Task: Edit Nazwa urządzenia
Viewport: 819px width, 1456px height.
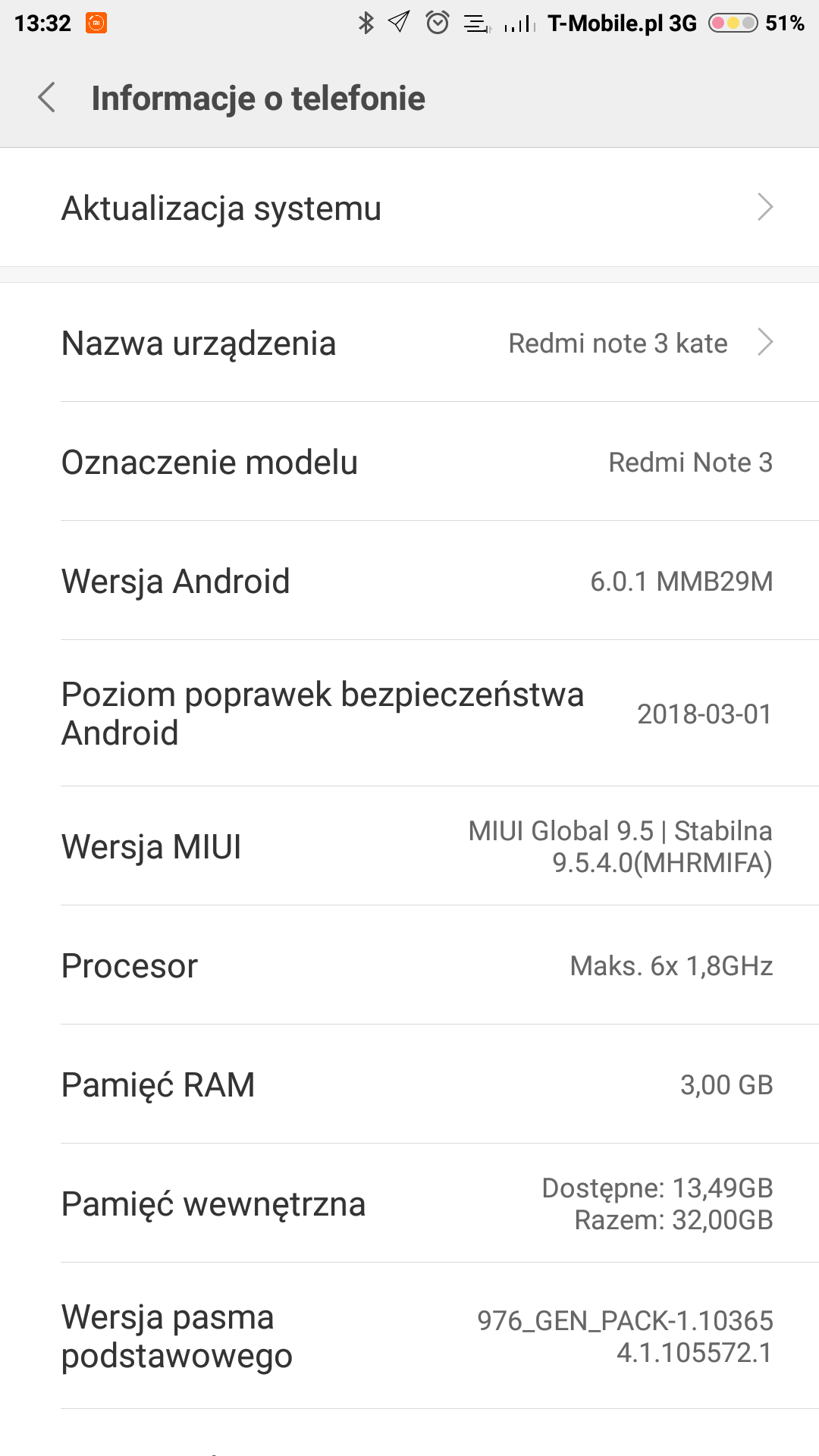Action: pos(409,343)
